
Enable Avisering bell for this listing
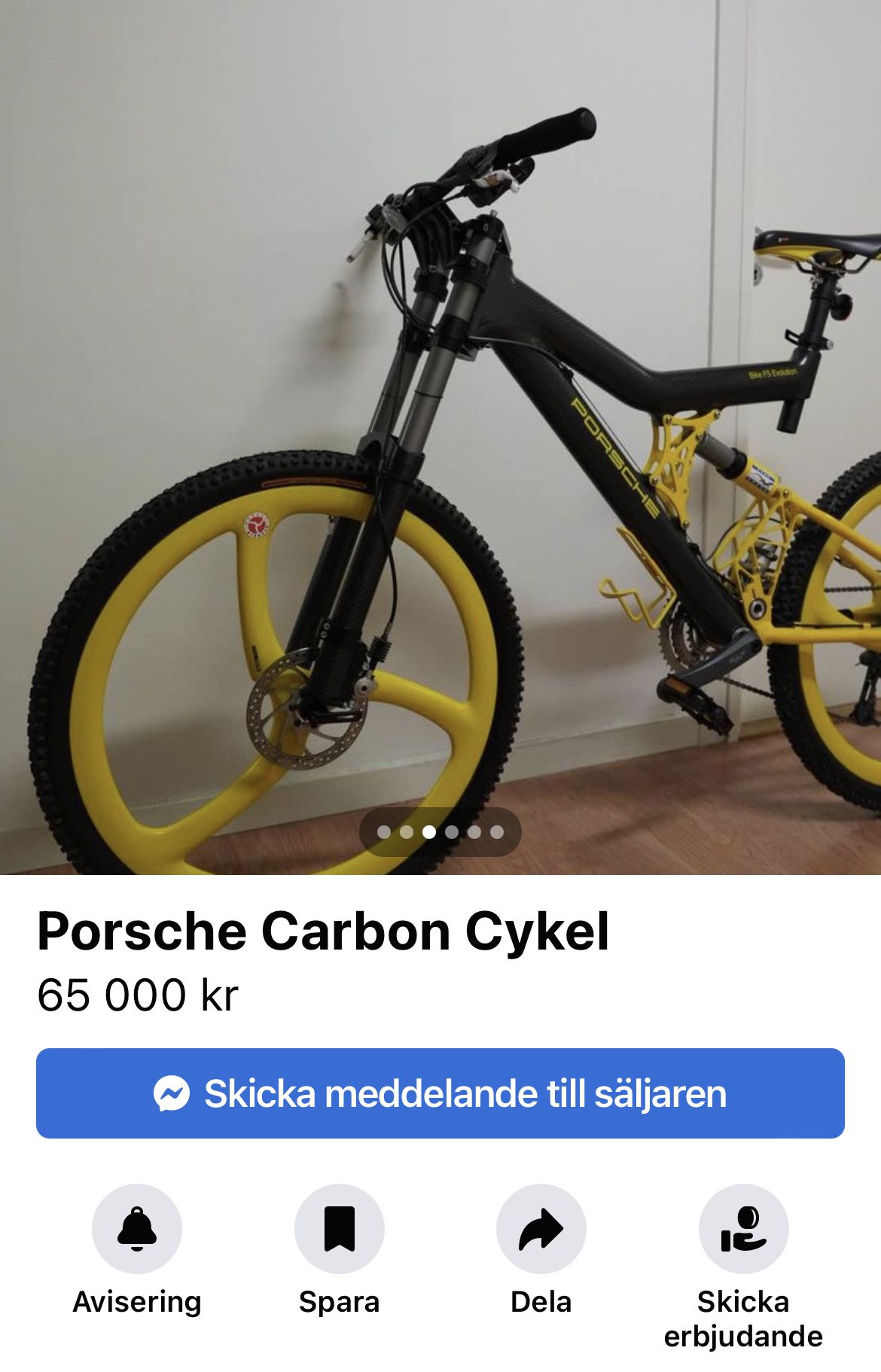pyautogui.click(x=137, y=1228)
